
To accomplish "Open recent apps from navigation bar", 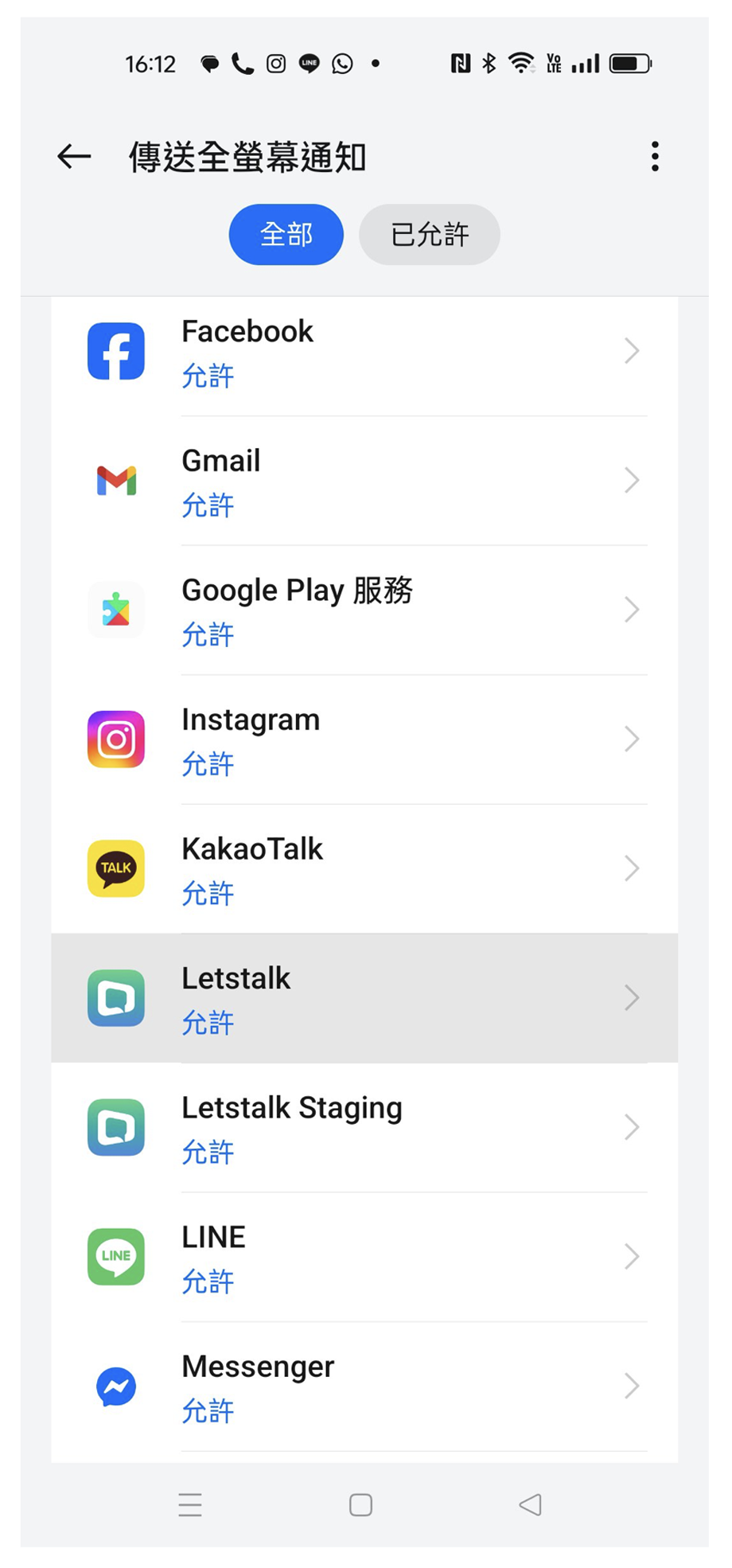I will (190, 1505).
